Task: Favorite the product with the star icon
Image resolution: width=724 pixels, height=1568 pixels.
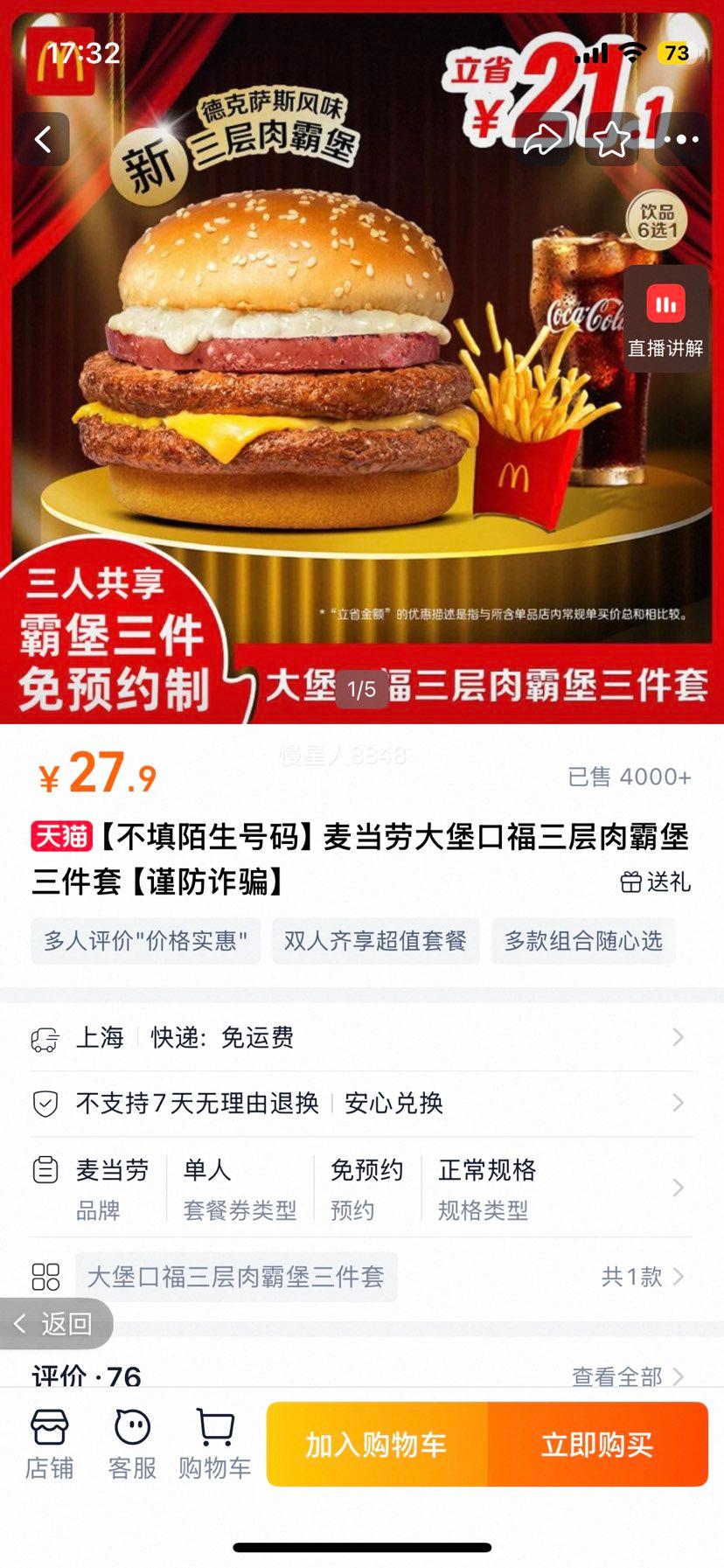Action: [612, 139]
